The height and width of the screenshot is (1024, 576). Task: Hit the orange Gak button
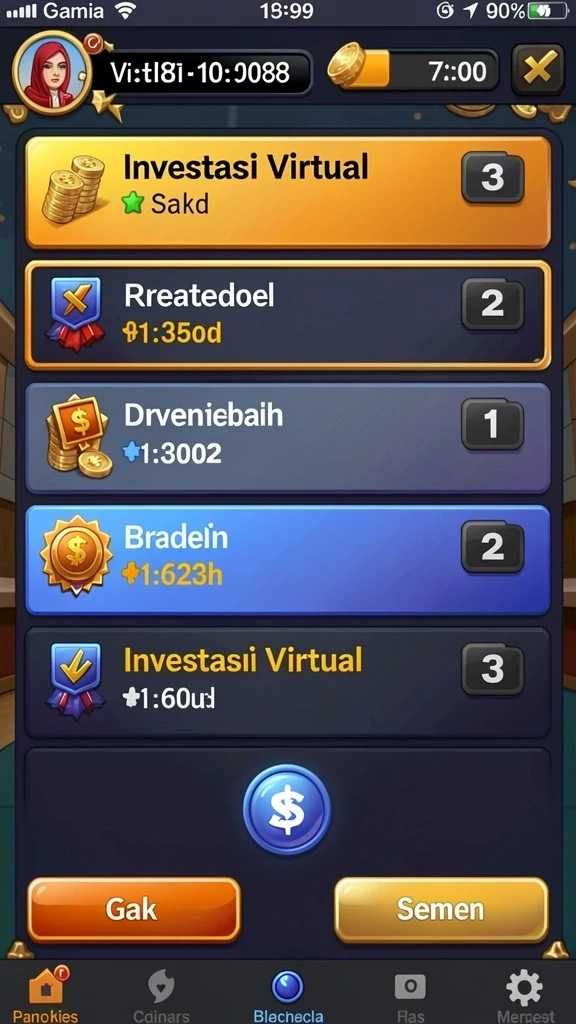click(134, 910)
